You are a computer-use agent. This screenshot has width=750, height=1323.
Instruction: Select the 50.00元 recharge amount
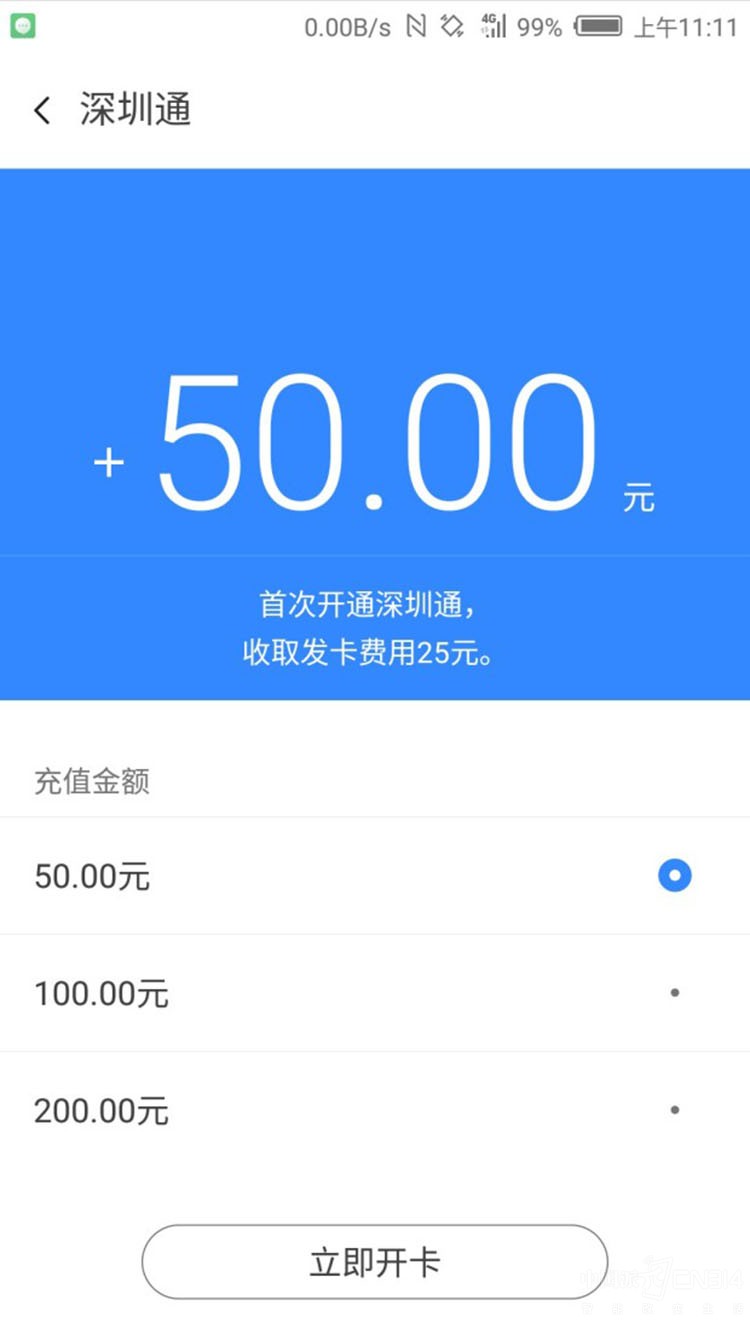(674, 876)
